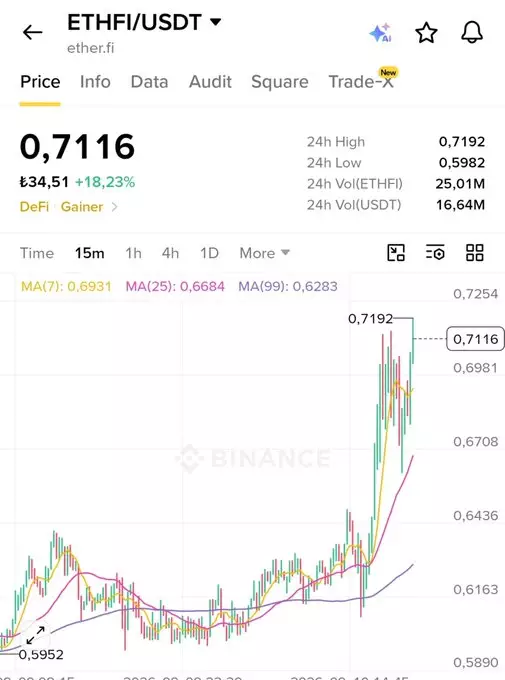Open the Trade-X tab
This screenshot has width=505, height=680.
point(362,81)
